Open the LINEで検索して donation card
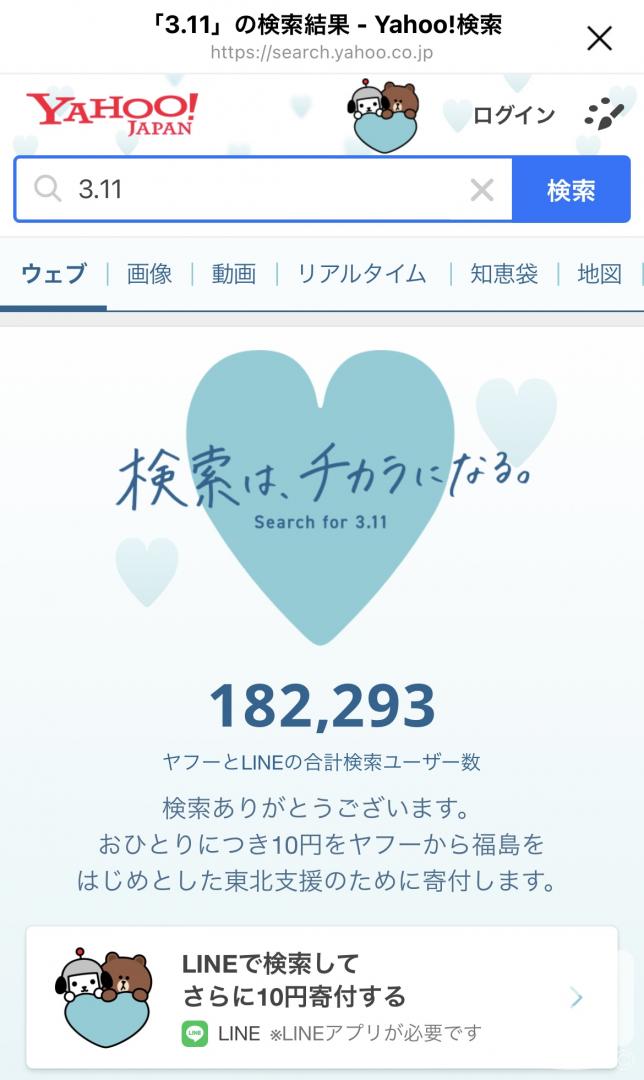The image size is (644, 1080). click(322, 997)
